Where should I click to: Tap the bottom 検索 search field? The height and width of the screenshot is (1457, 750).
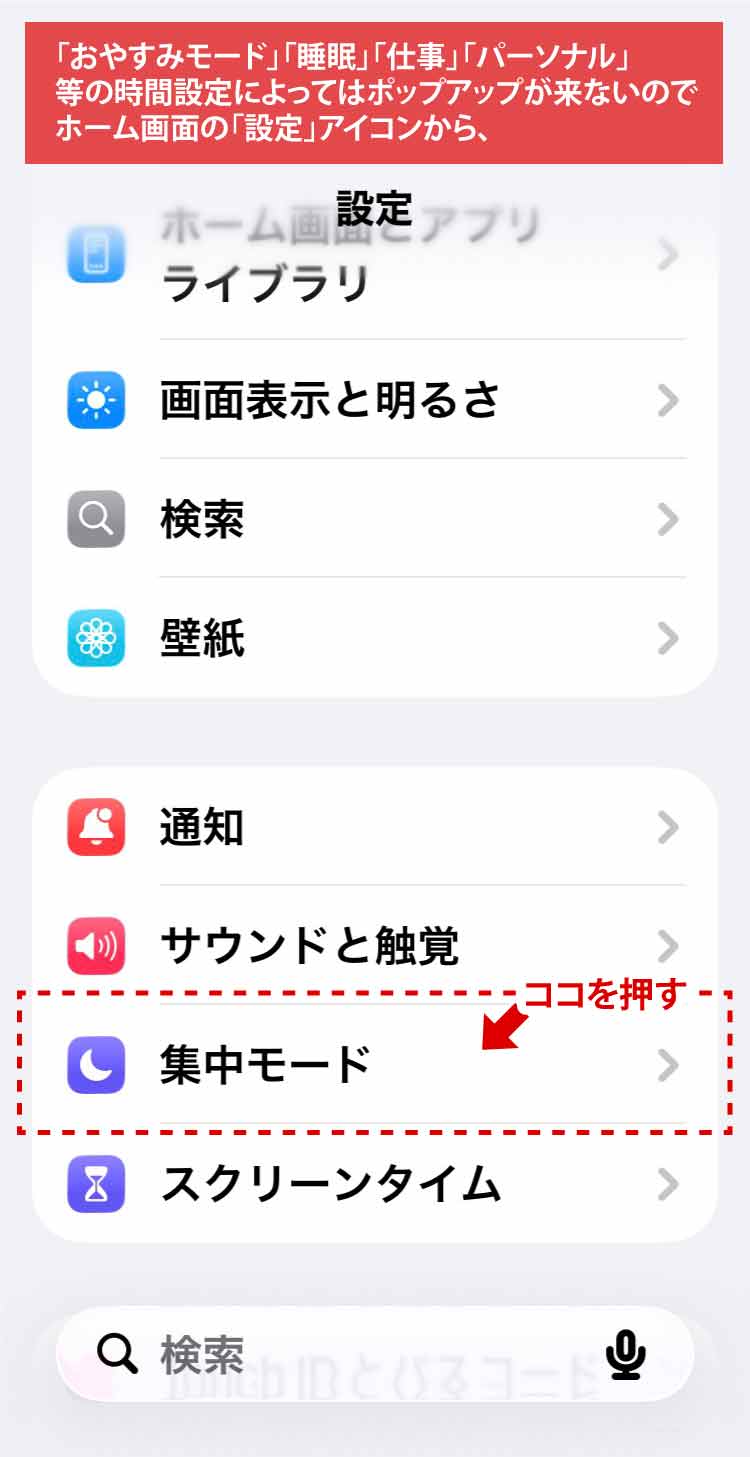(340, 1356)
